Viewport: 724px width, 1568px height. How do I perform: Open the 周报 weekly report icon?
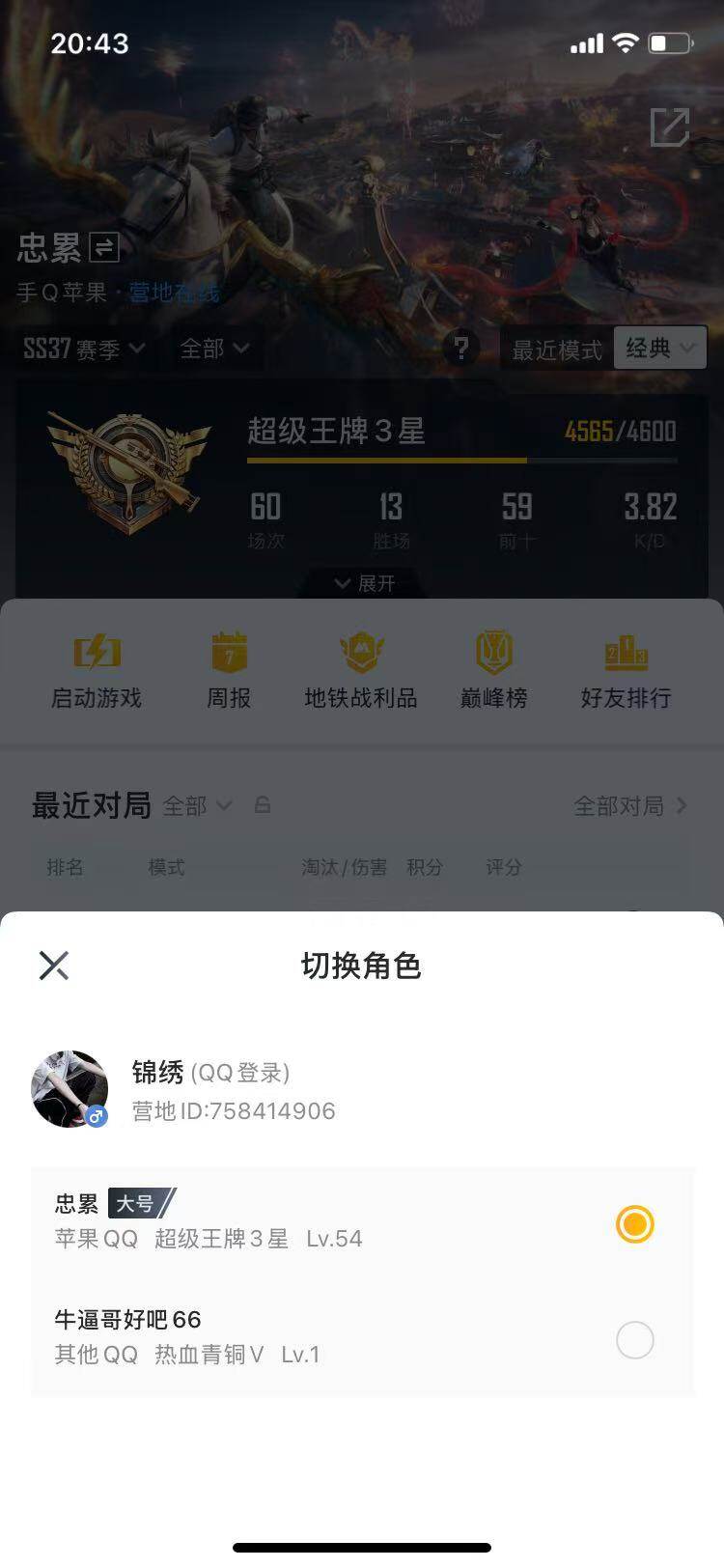coord(229,668)
